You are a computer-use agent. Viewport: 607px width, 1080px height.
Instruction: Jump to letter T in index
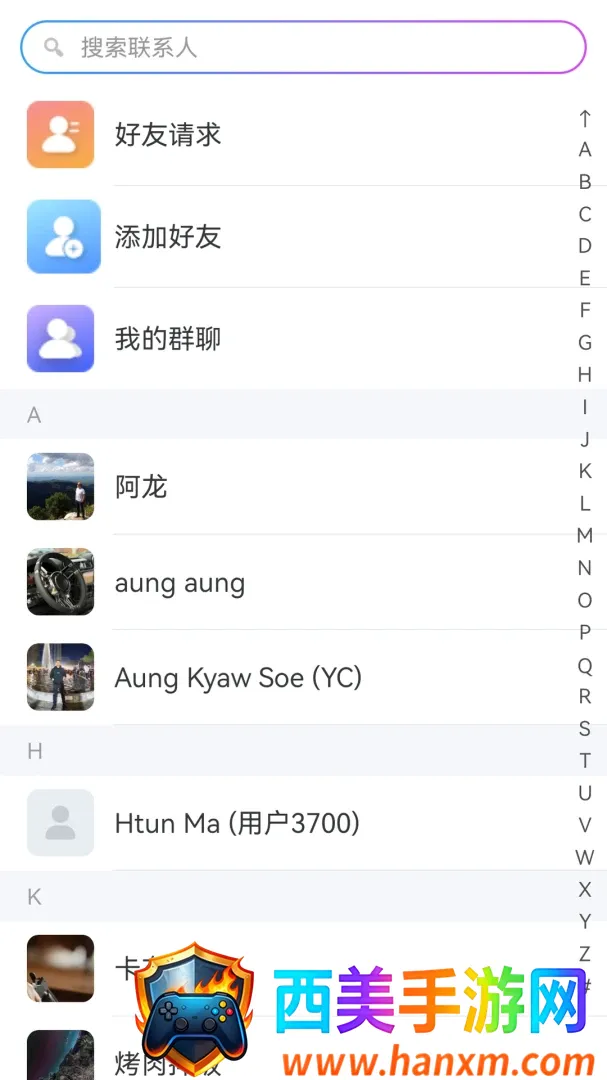tap(585, 760)
